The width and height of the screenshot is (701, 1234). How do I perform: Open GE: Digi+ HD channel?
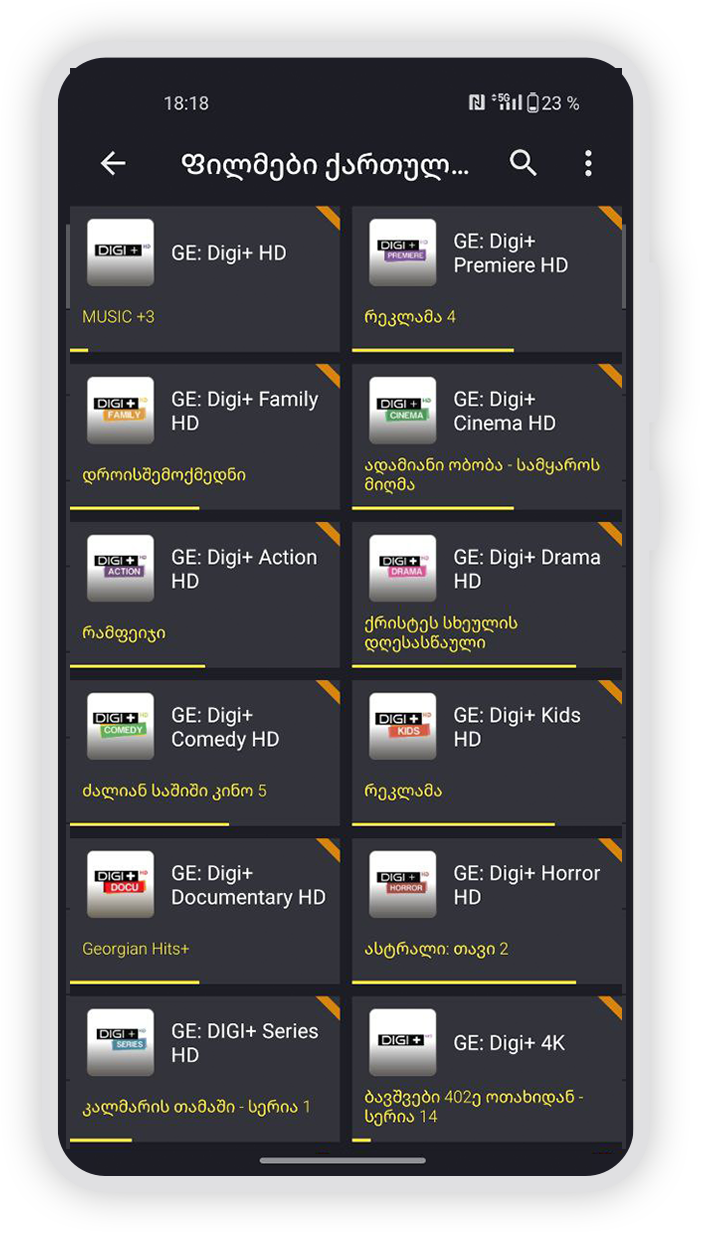204,278
